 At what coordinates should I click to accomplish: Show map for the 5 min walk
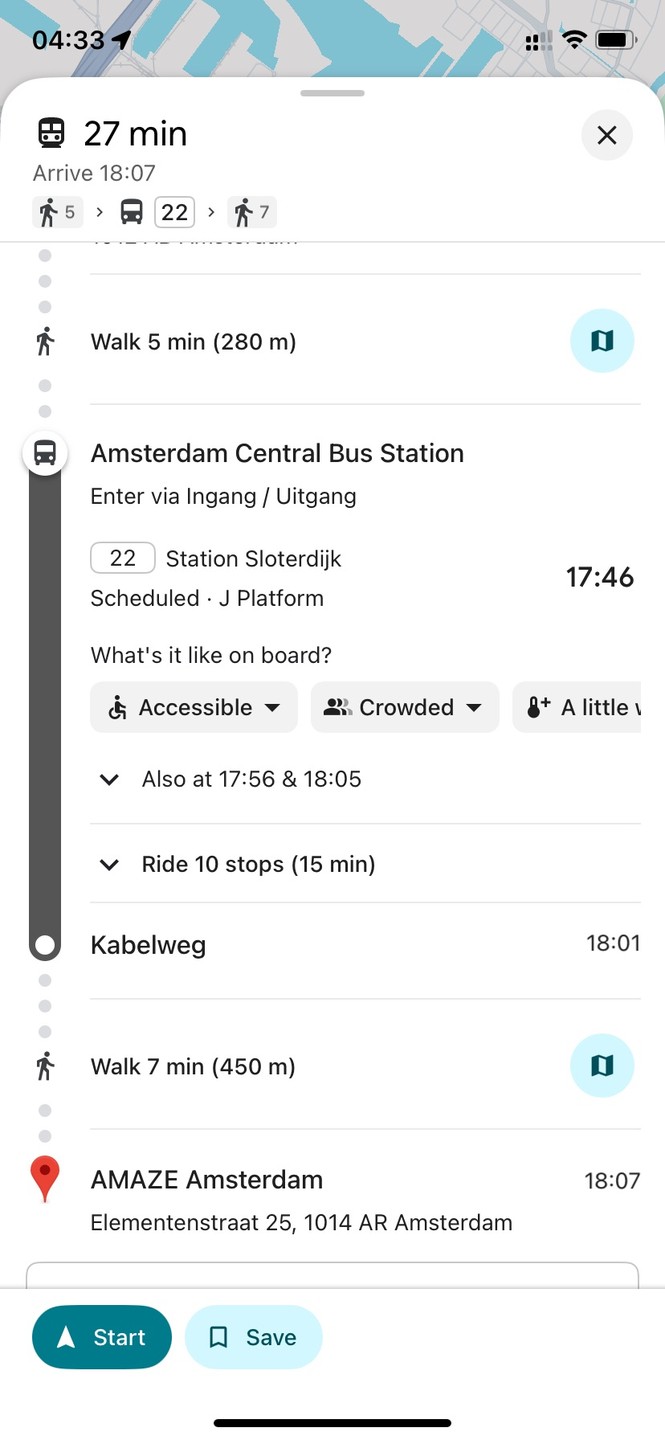coord(601,341)
